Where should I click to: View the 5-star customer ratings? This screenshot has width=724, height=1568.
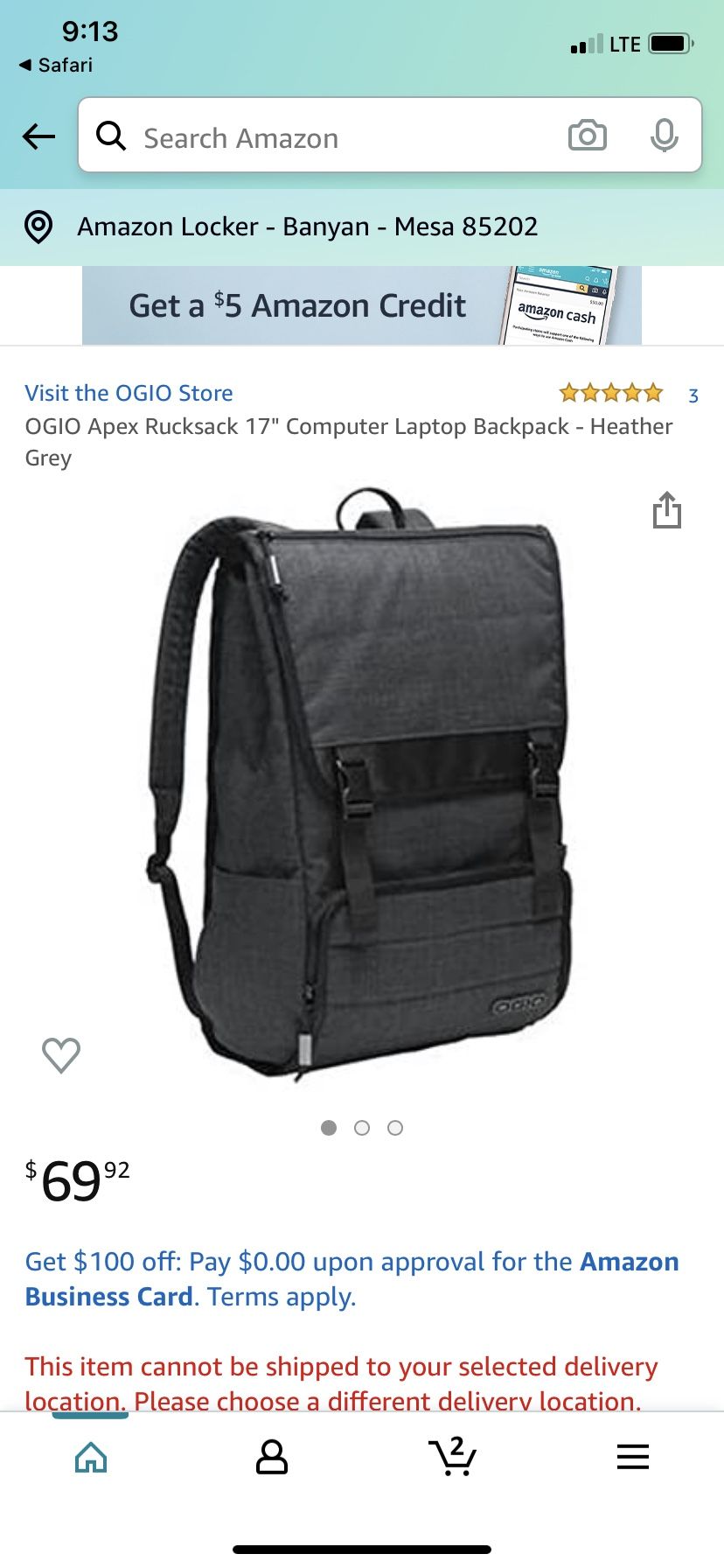[611, 393]
